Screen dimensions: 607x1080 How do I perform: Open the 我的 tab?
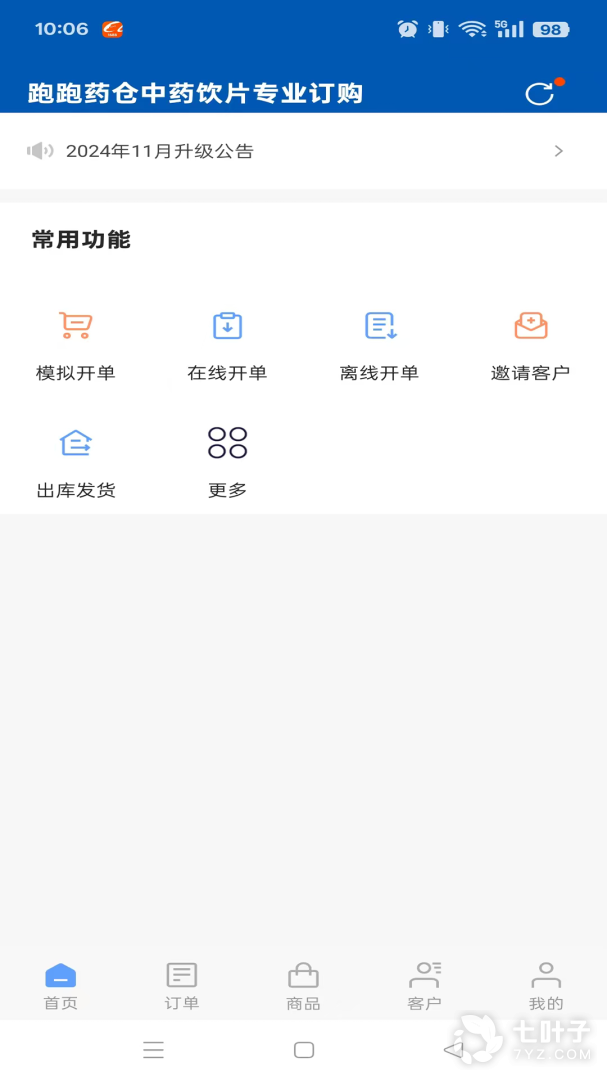pyautogui.click(x=546, y=986)
